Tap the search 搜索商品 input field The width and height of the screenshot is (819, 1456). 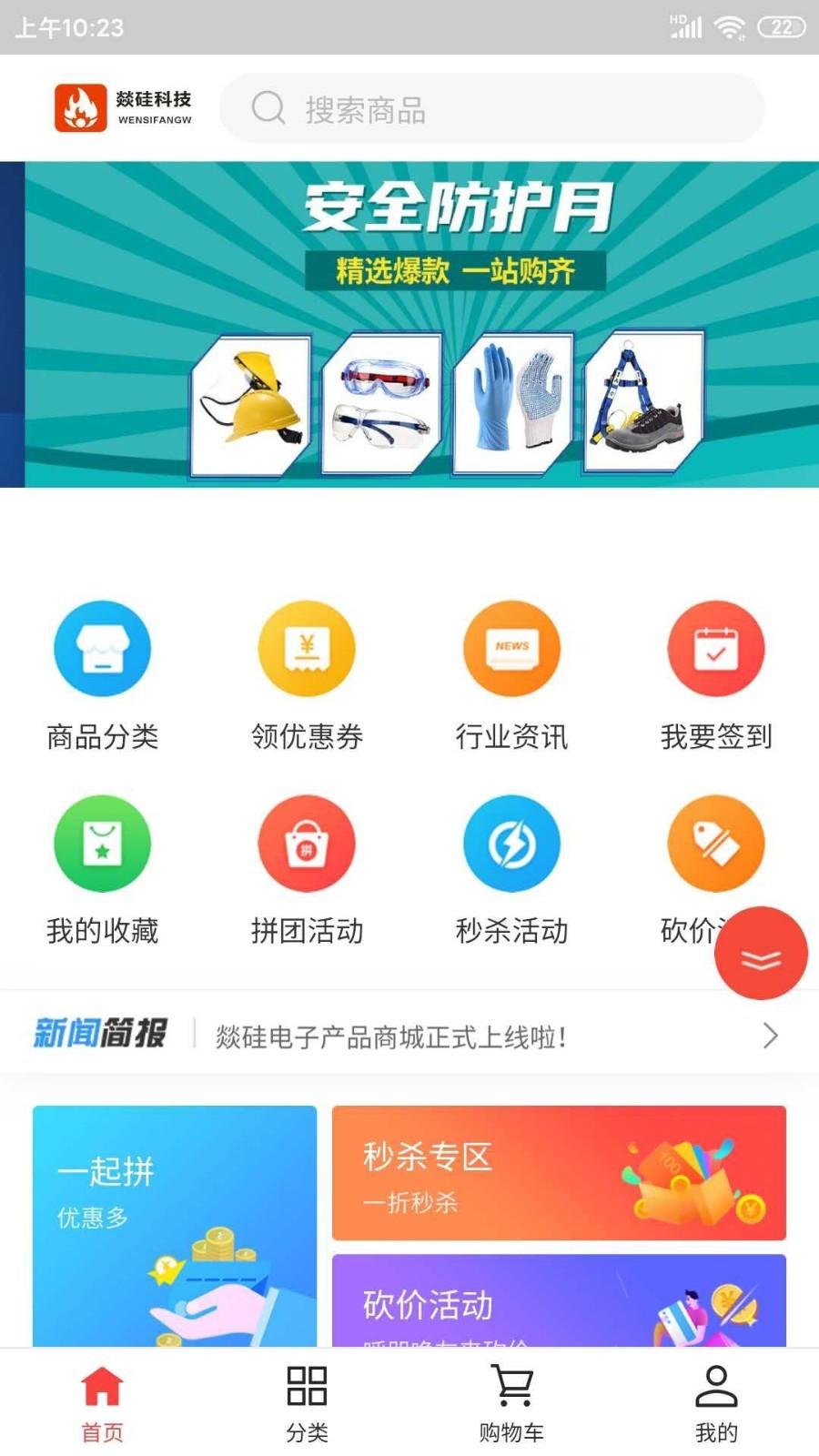point(496,109)
